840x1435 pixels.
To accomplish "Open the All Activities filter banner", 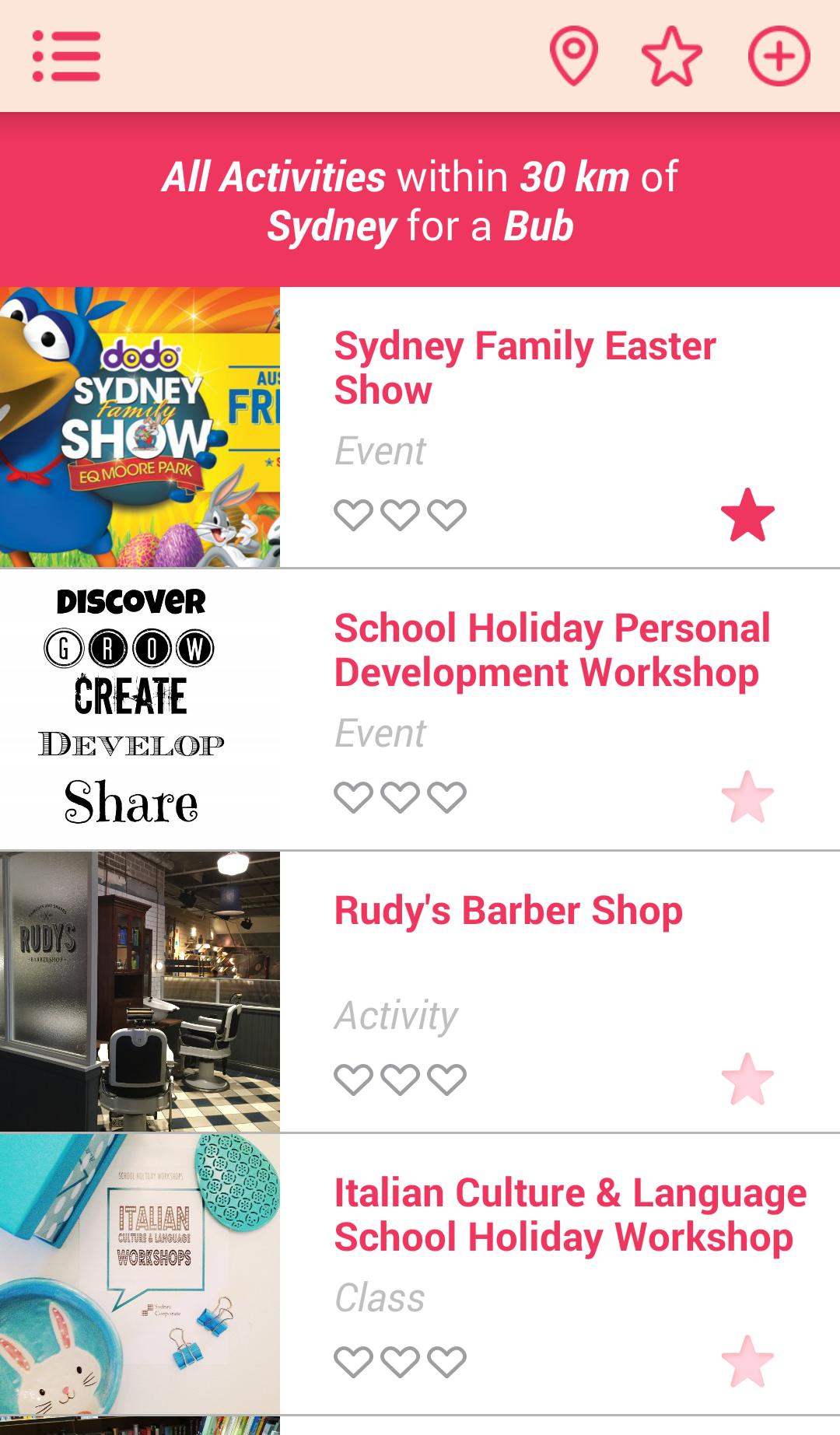I will tap(420, 201).
